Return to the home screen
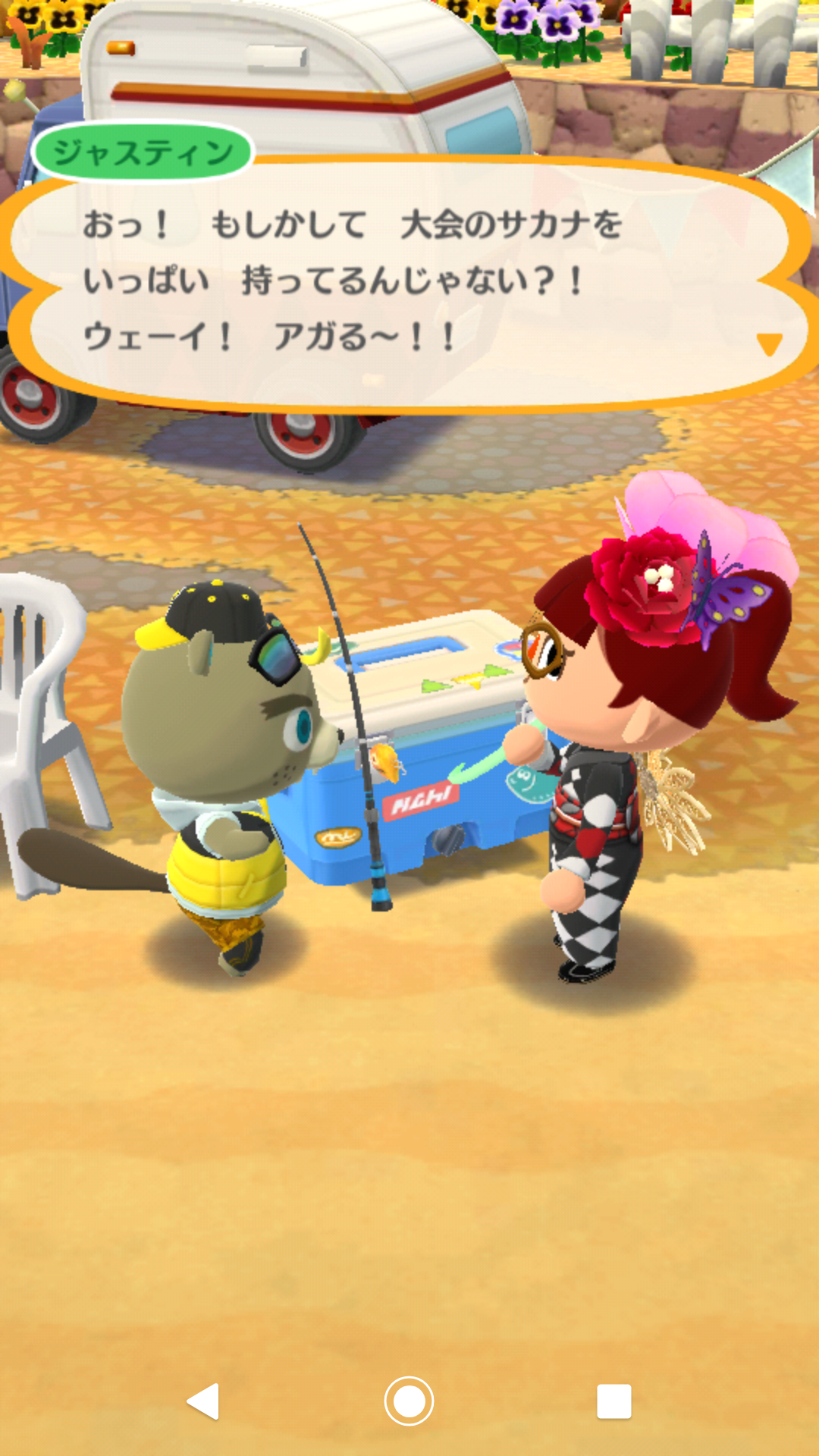The width and height of the screenshot is (819, 1456). coord(409,1401)
